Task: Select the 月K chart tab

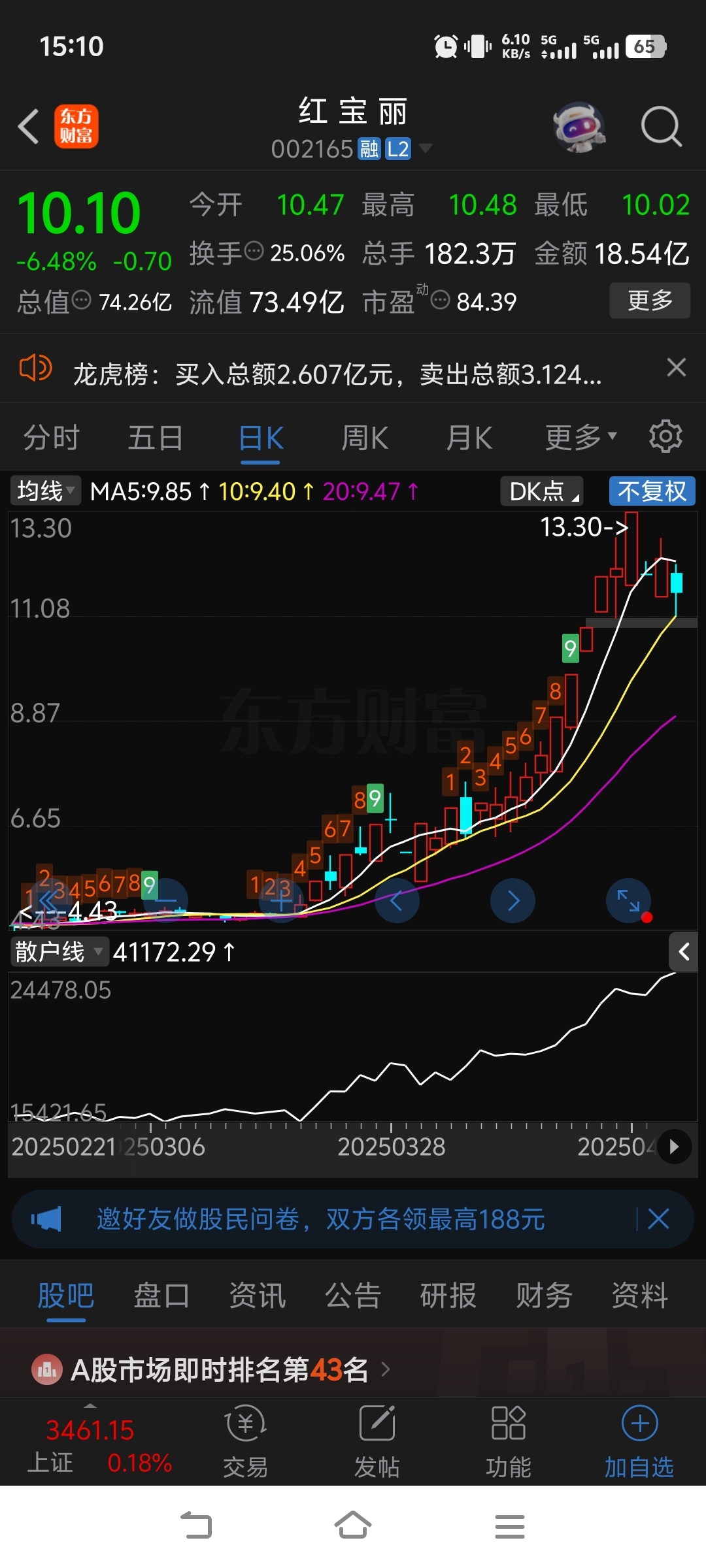Action: (469, 438)
